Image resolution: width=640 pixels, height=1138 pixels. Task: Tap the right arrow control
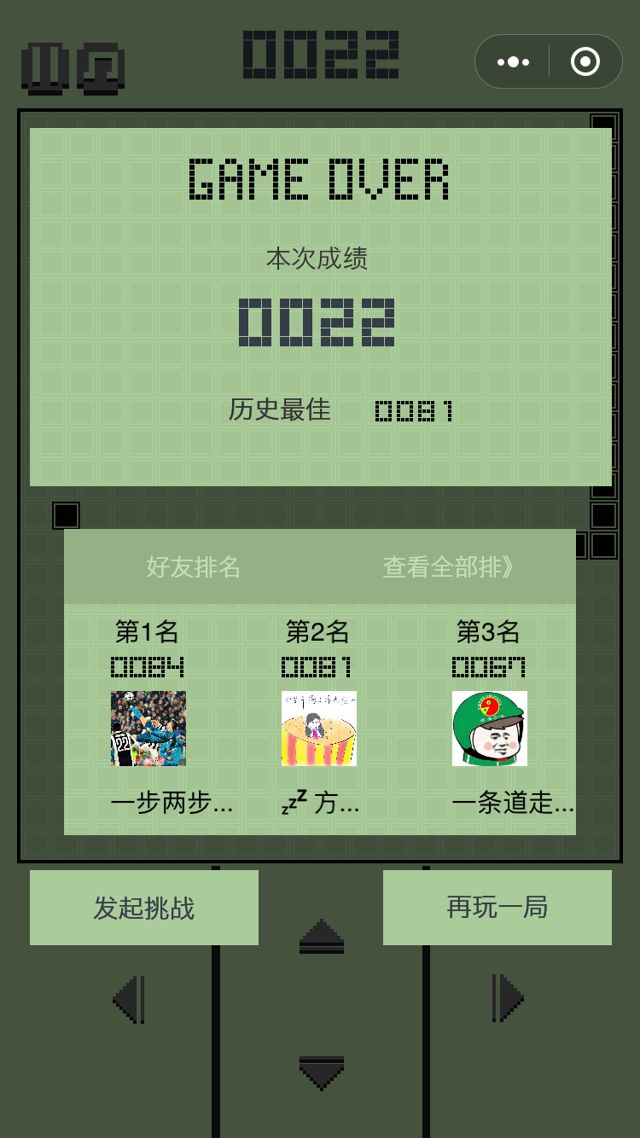508,998
